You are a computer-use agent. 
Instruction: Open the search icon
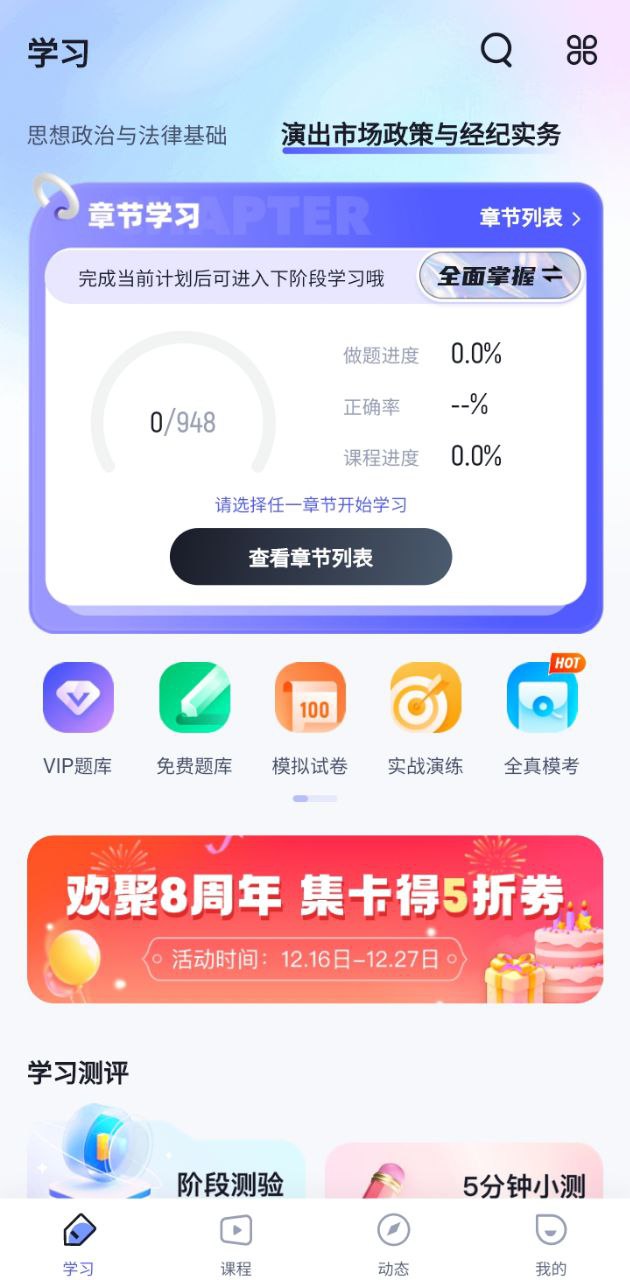(x=496, y=49)
